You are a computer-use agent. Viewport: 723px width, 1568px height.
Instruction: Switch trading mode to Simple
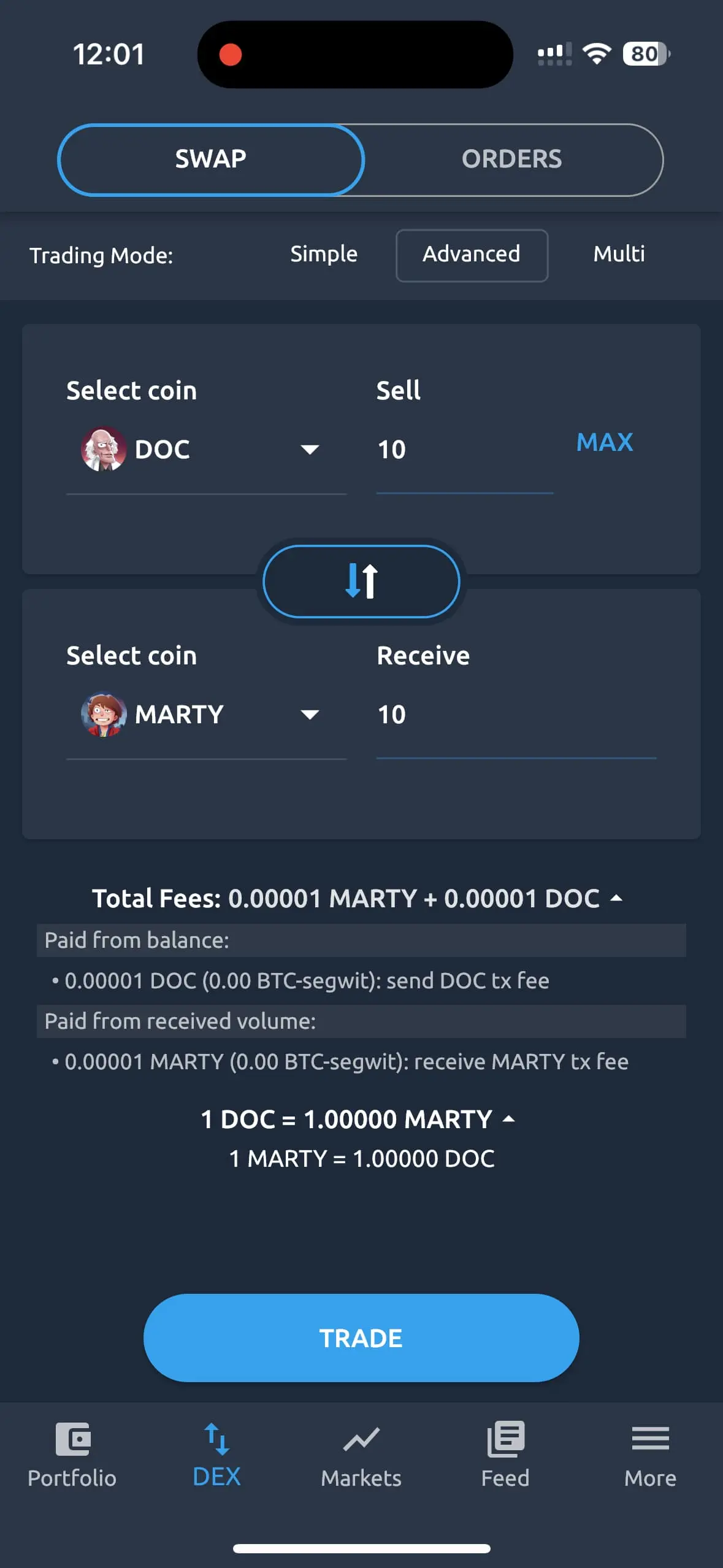click(x=324, y=255)
